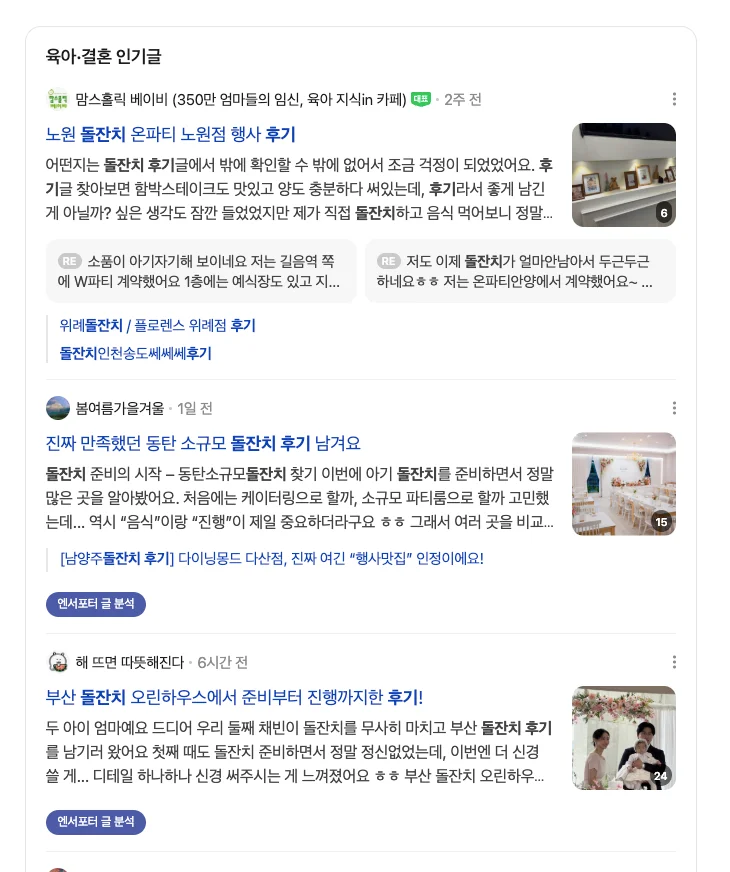
Task: Visit the 맘스홀릭 베이비 cafe profile
Action: point(240,99)
